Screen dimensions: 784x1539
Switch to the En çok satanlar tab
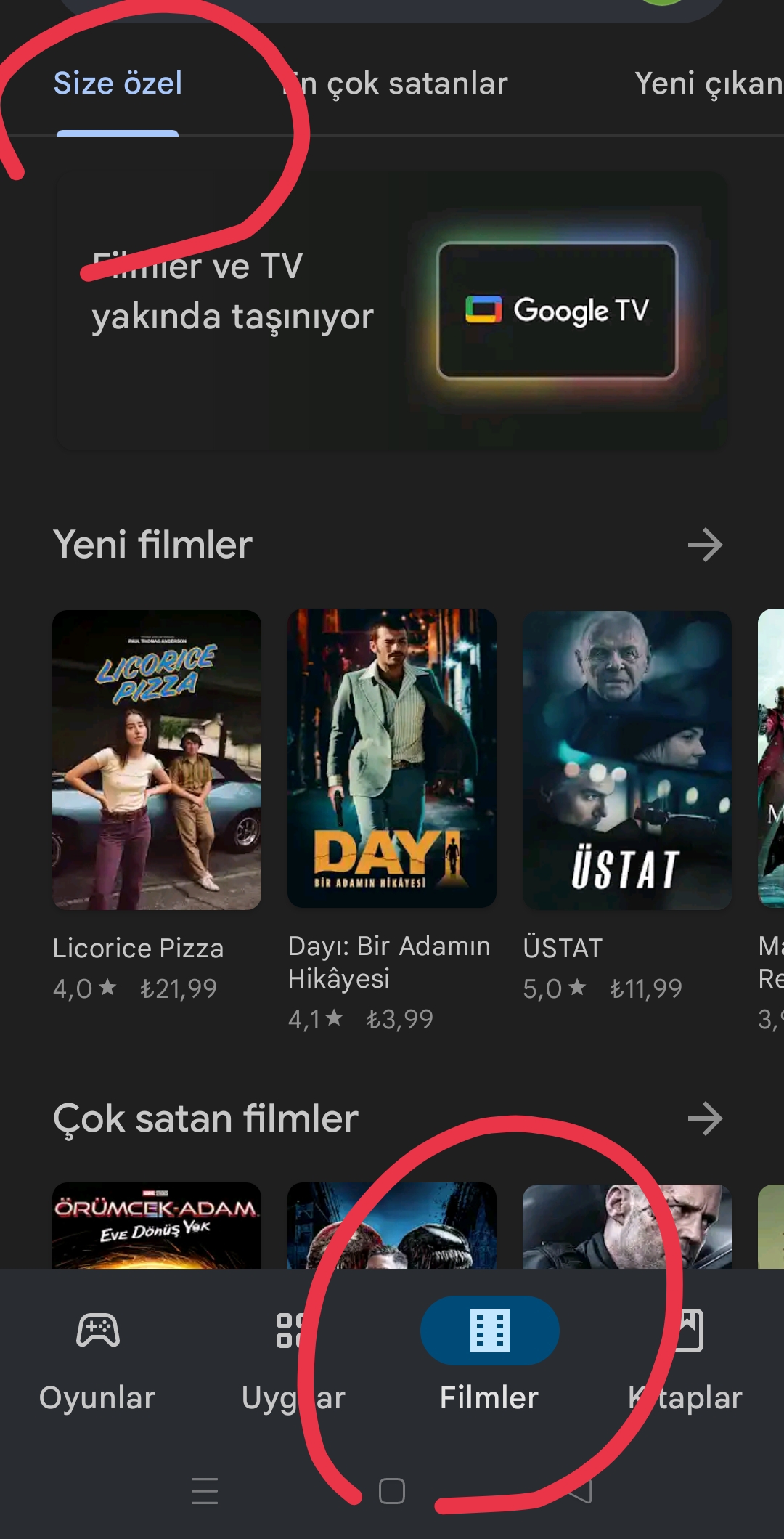395,84
